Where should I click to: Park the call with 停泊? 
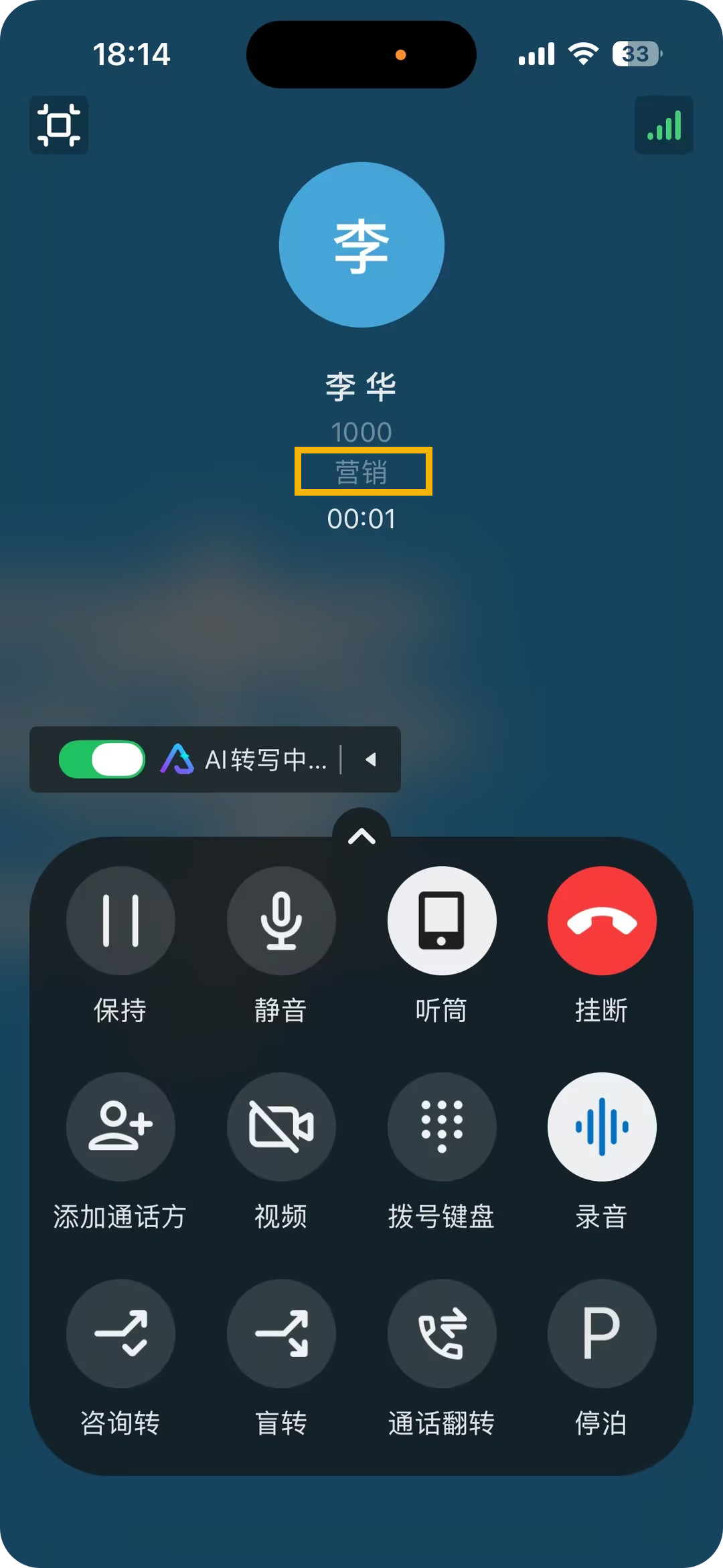[602, 1333]
